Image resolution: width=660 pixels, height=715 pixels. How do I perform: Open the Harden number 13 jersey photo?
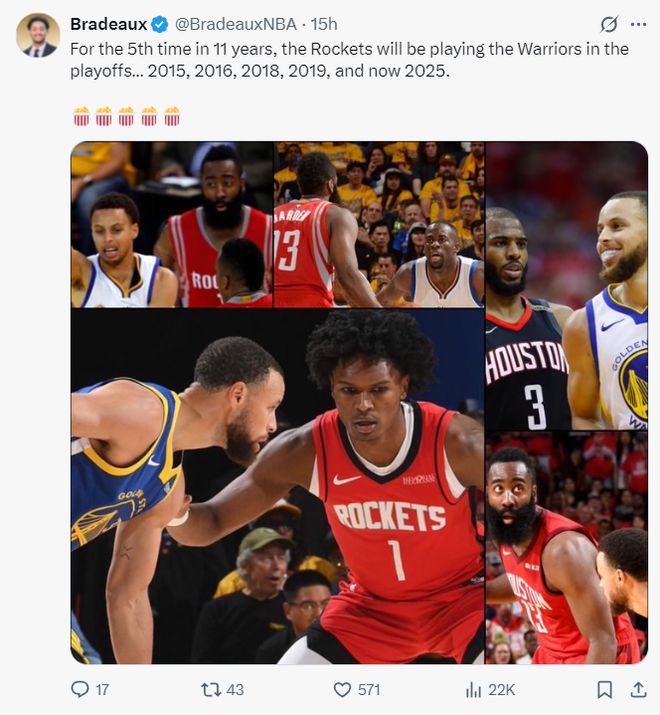pyautogui.click(x=378, y=224)
